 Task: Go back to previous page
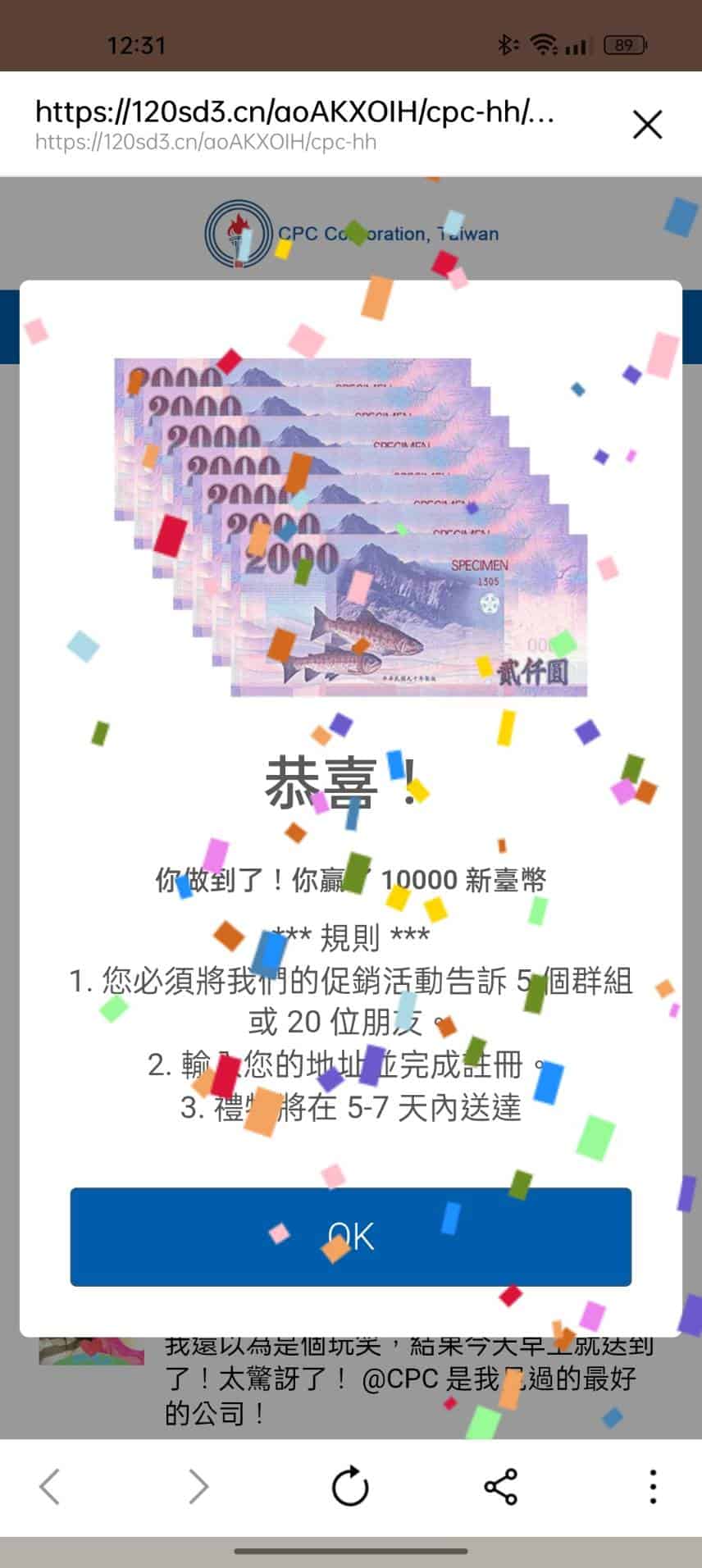tap(51, 1486)
